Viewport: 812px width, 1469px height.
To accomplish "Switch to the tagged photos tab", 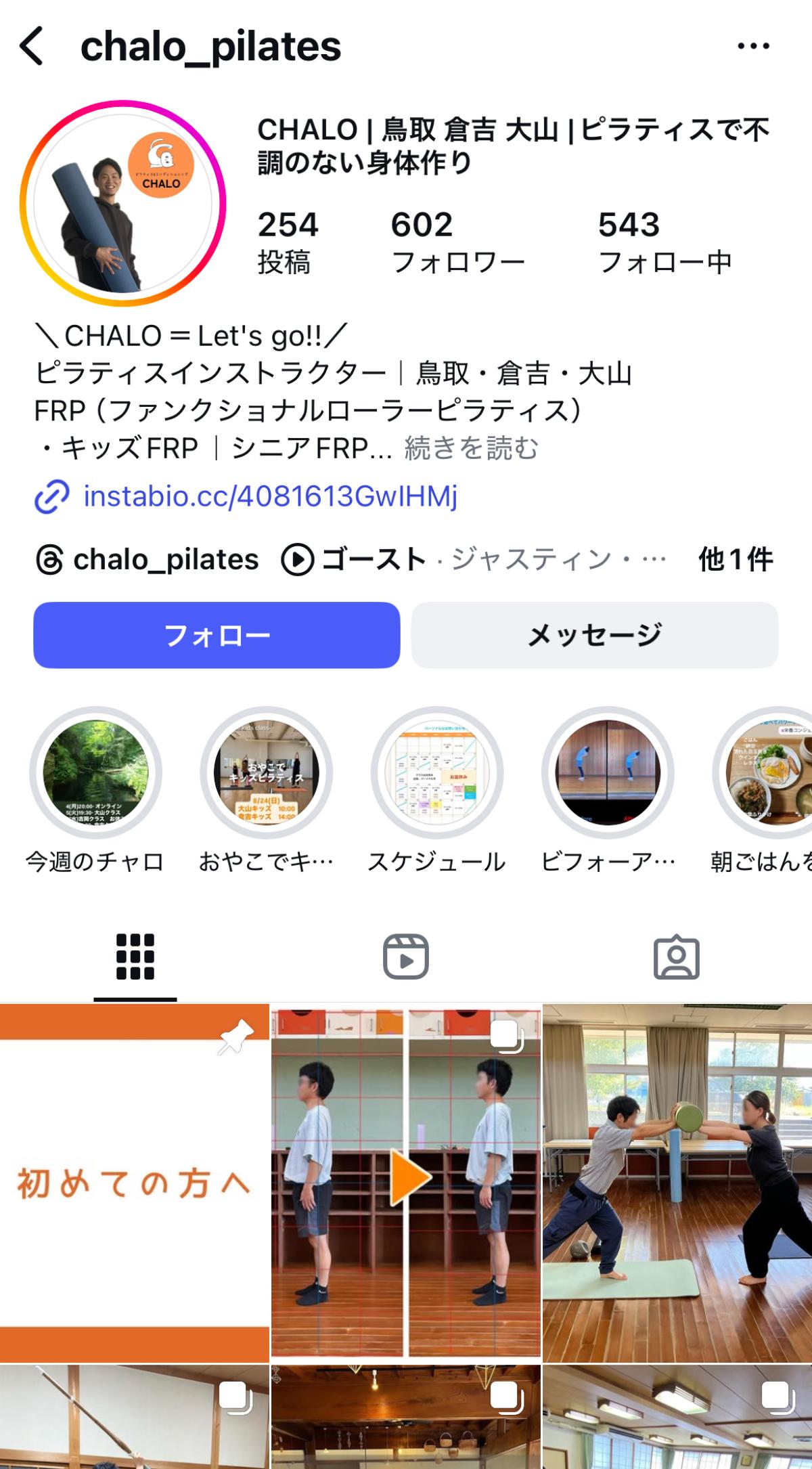I will pyautogui.click(x=676, y=957).
